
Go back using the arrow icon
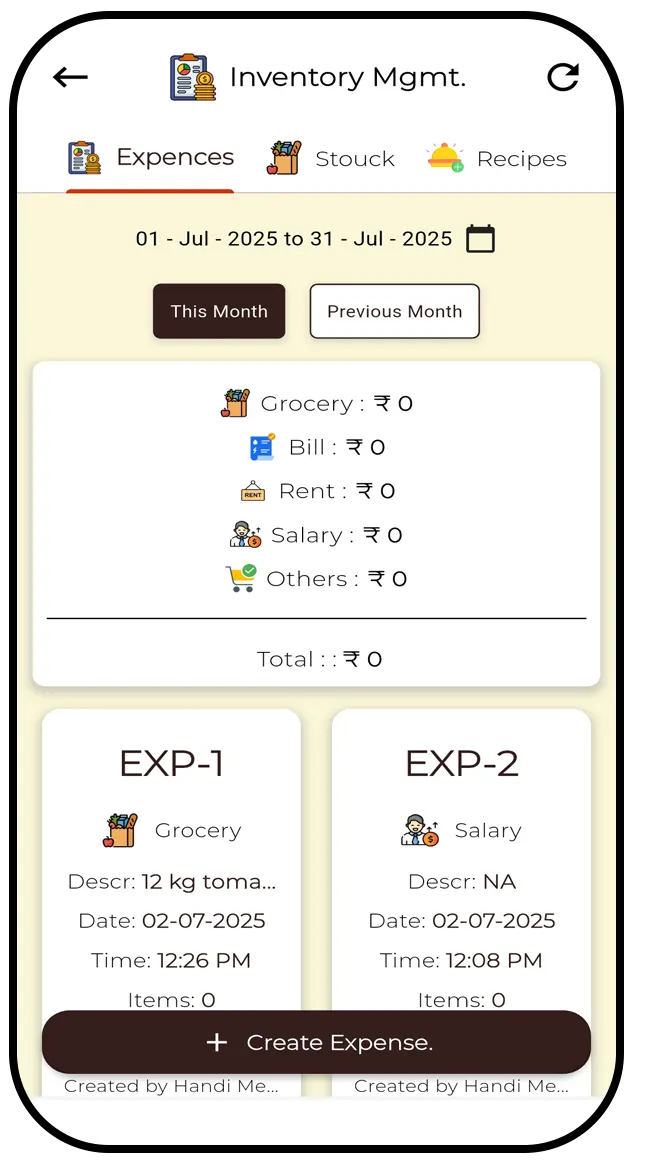pyautogui.click(x=71, y=77)
